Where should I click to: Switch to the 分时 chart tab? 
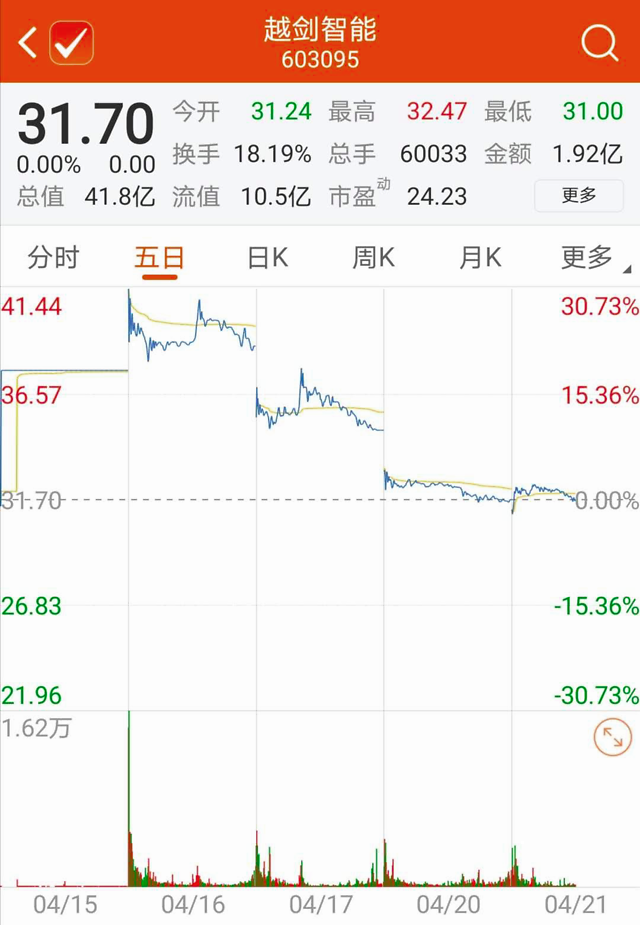[53, 258]
